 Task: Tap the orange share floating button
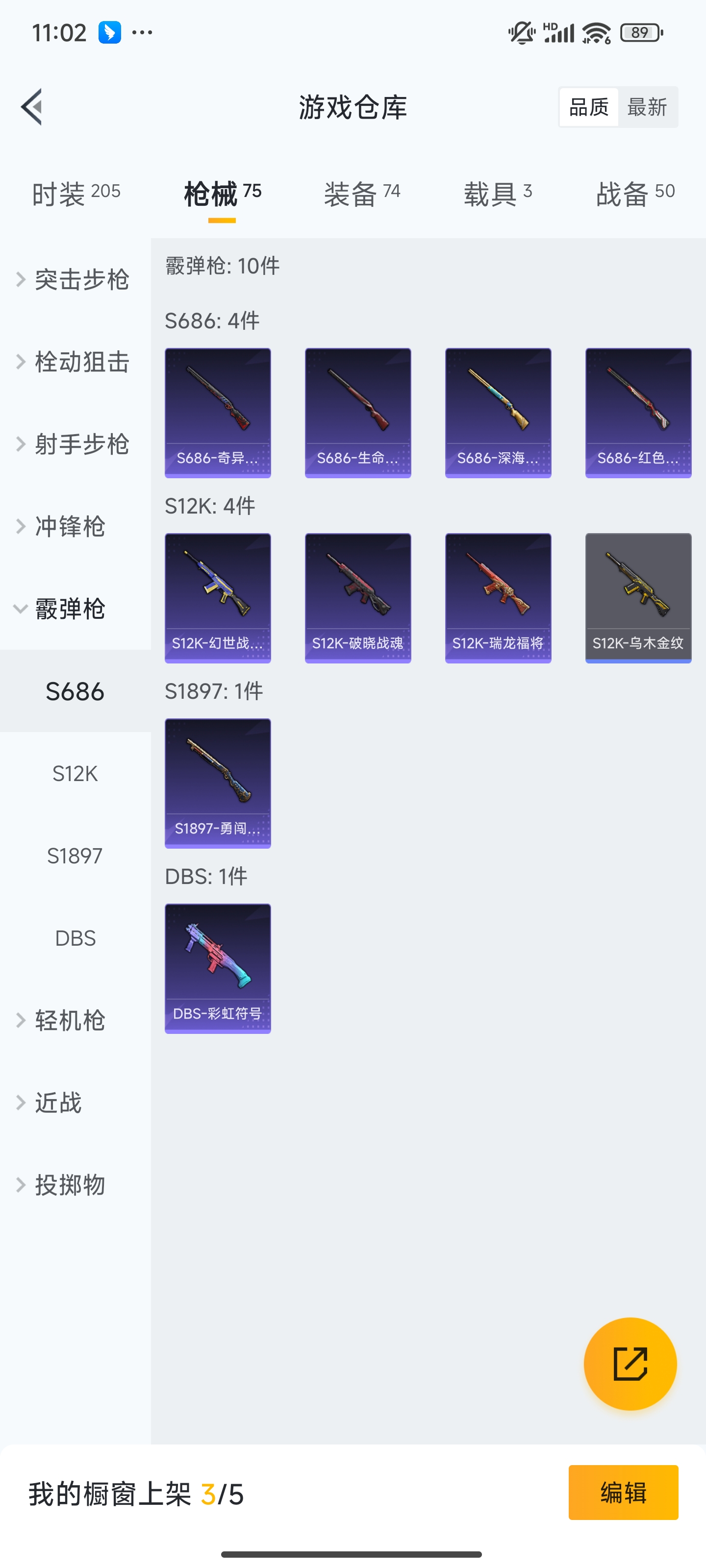point(630,1364)
